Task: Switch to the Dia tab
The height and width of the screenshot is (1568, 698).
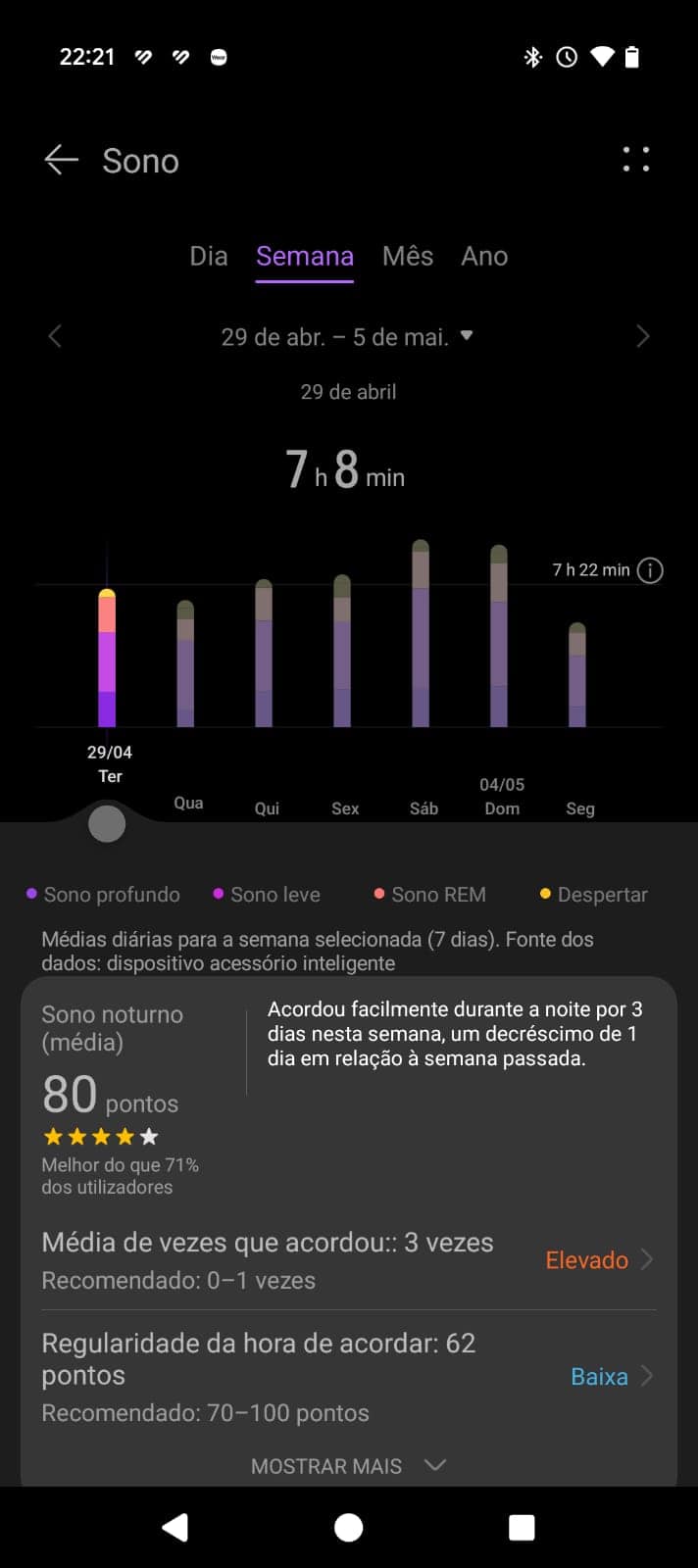Action: coord(208,256)
